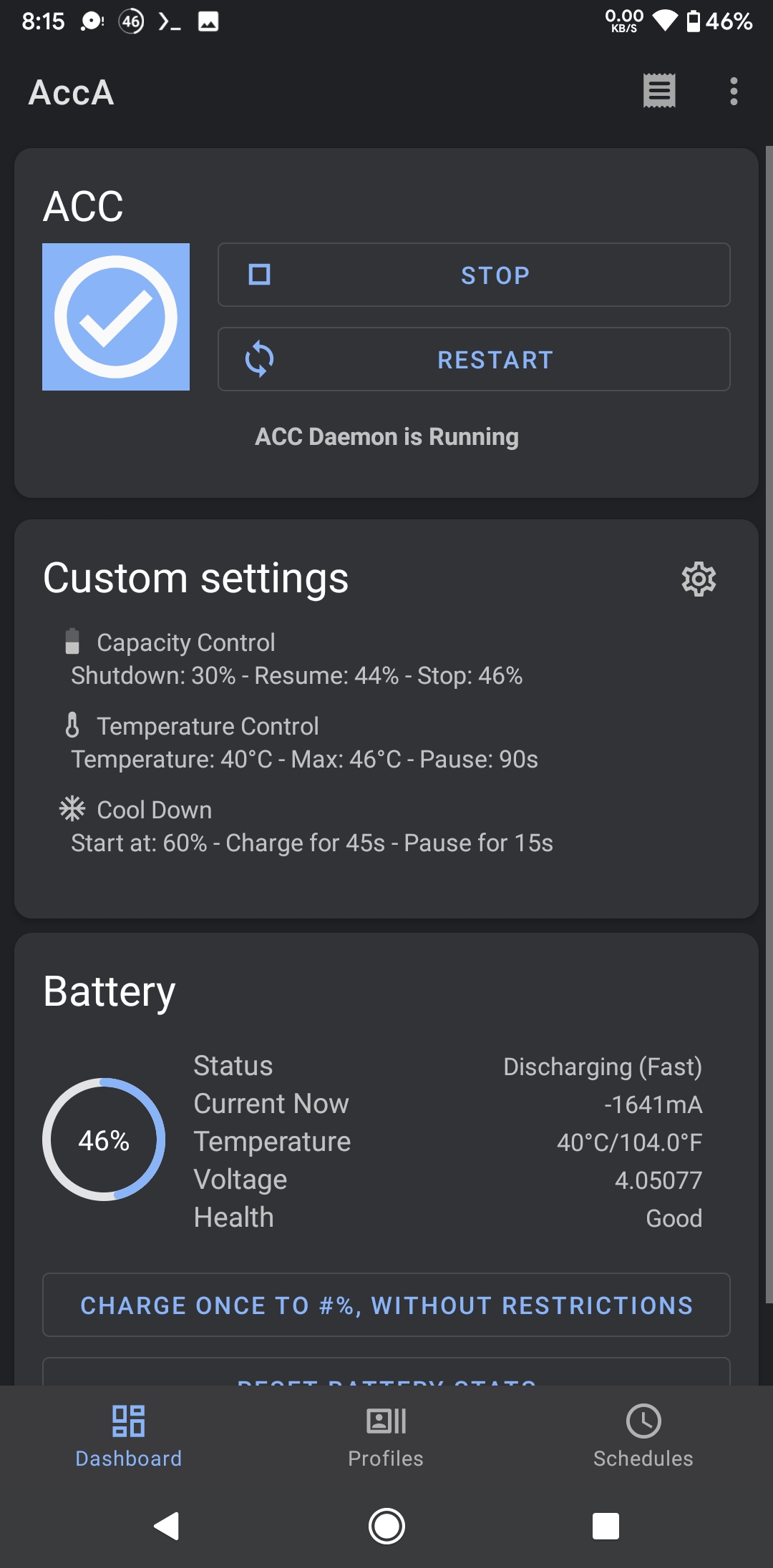Click the 46% battery progress ring
Viewport: 773px width, 1568px height.
click(x=104, y=1140)
